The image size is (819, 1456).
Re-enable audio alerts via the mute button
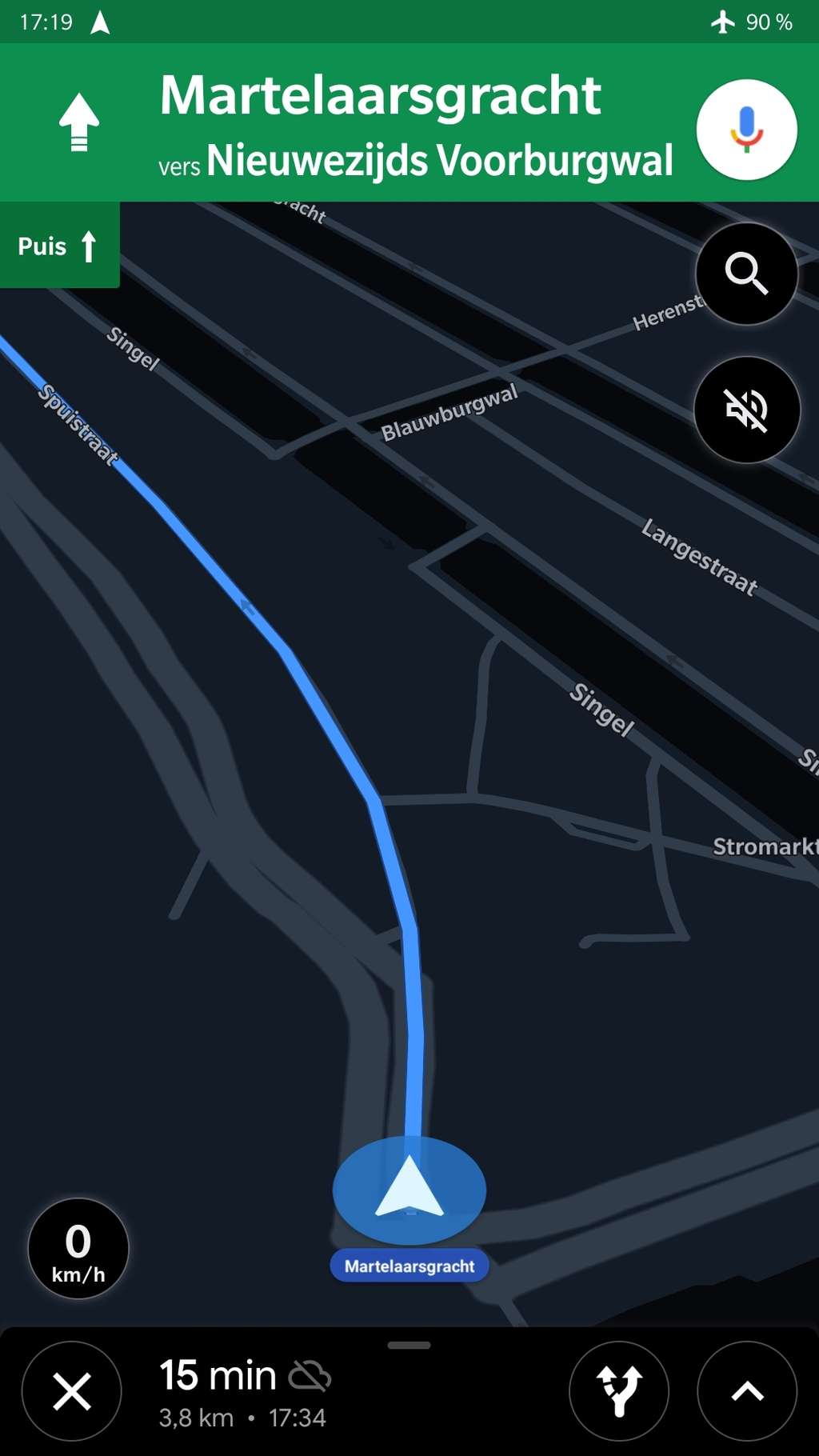745,409
